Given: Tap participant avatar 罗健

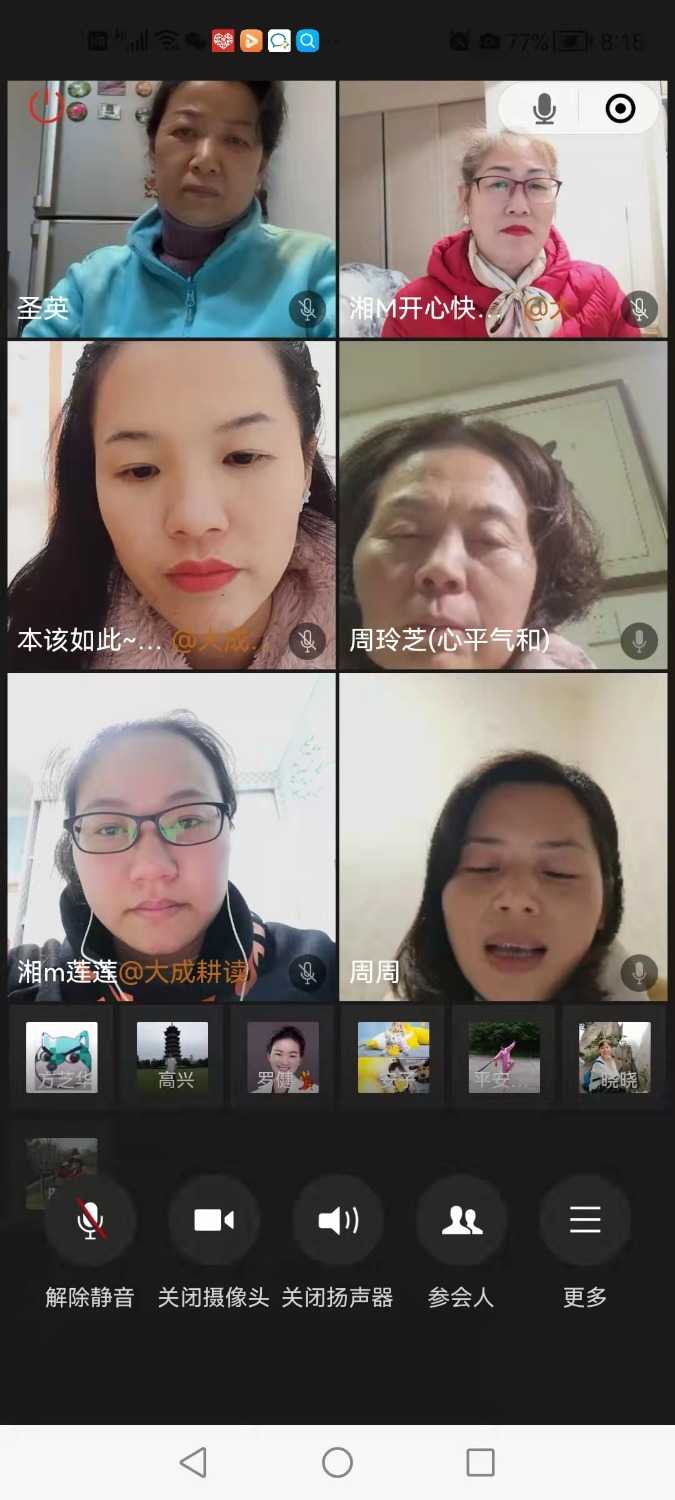Looking at the screenshot, I should point(283,1057).
